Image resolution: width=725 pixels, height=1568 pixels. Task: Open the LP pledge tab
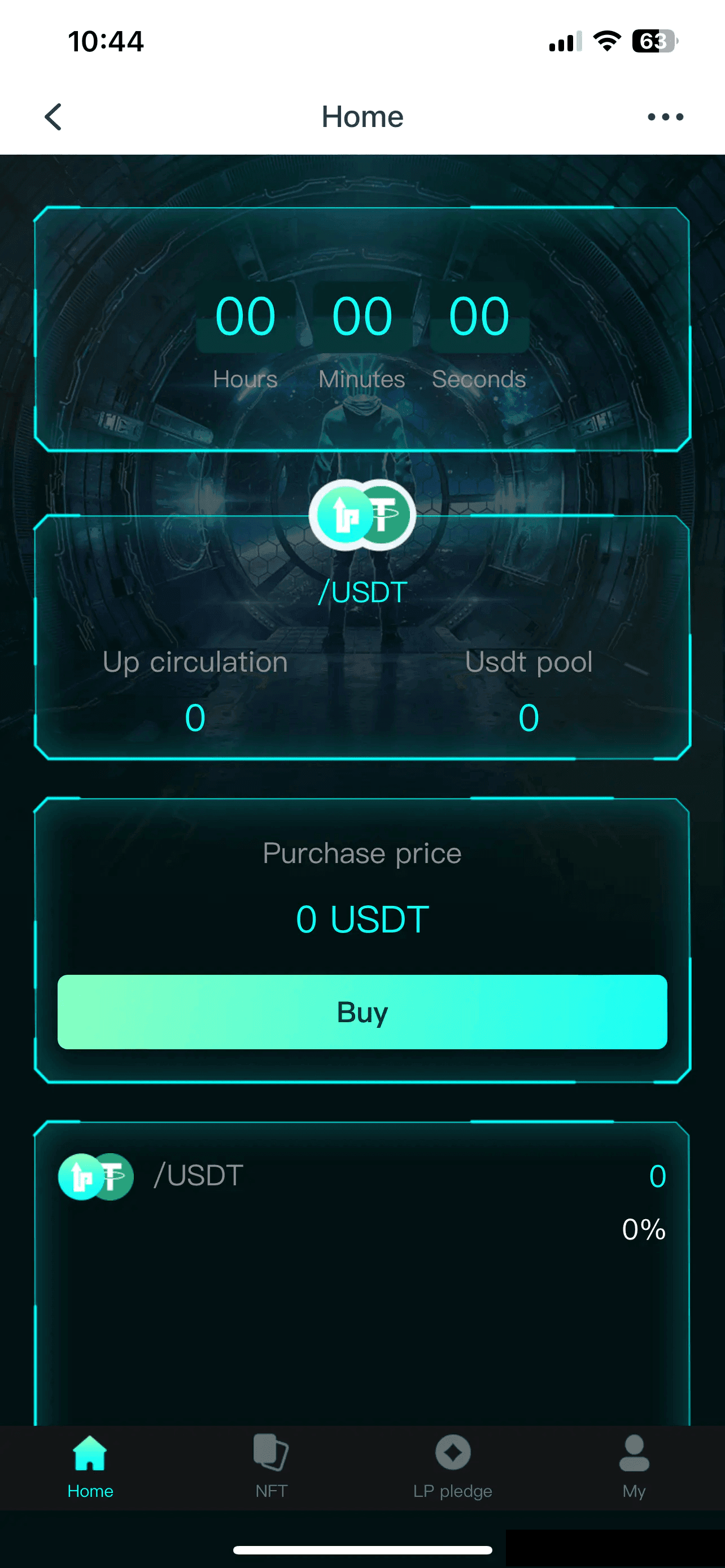pos(452,1466)
